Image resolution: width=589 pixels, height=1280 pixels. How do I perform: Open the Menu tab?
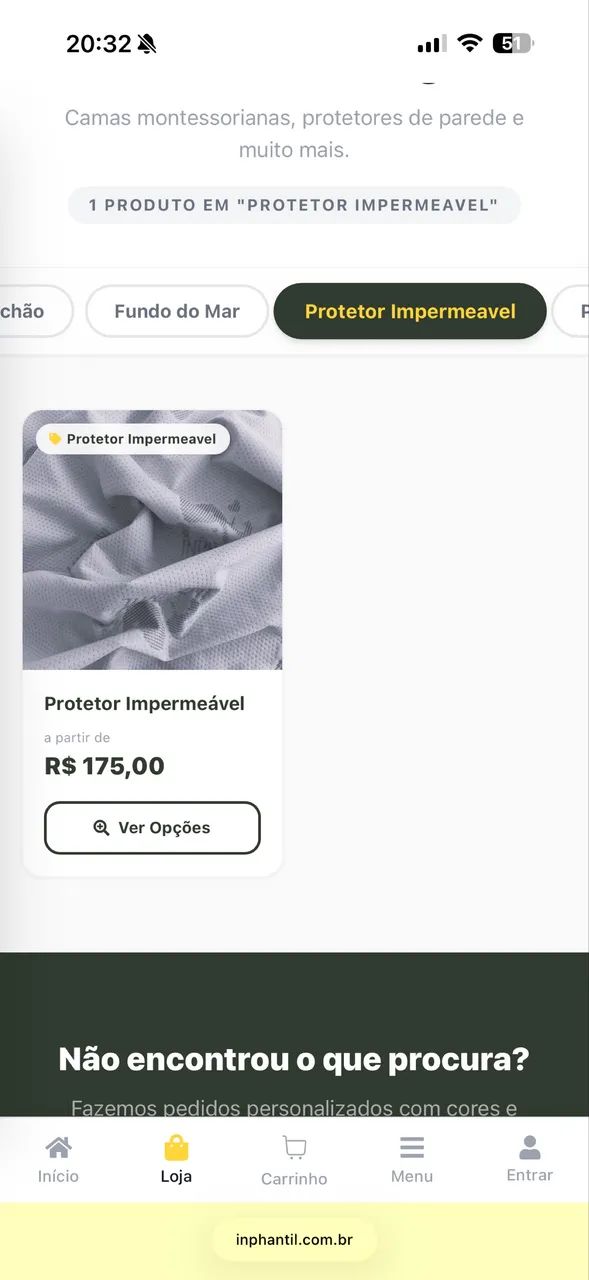click(x=412, y=1160)
